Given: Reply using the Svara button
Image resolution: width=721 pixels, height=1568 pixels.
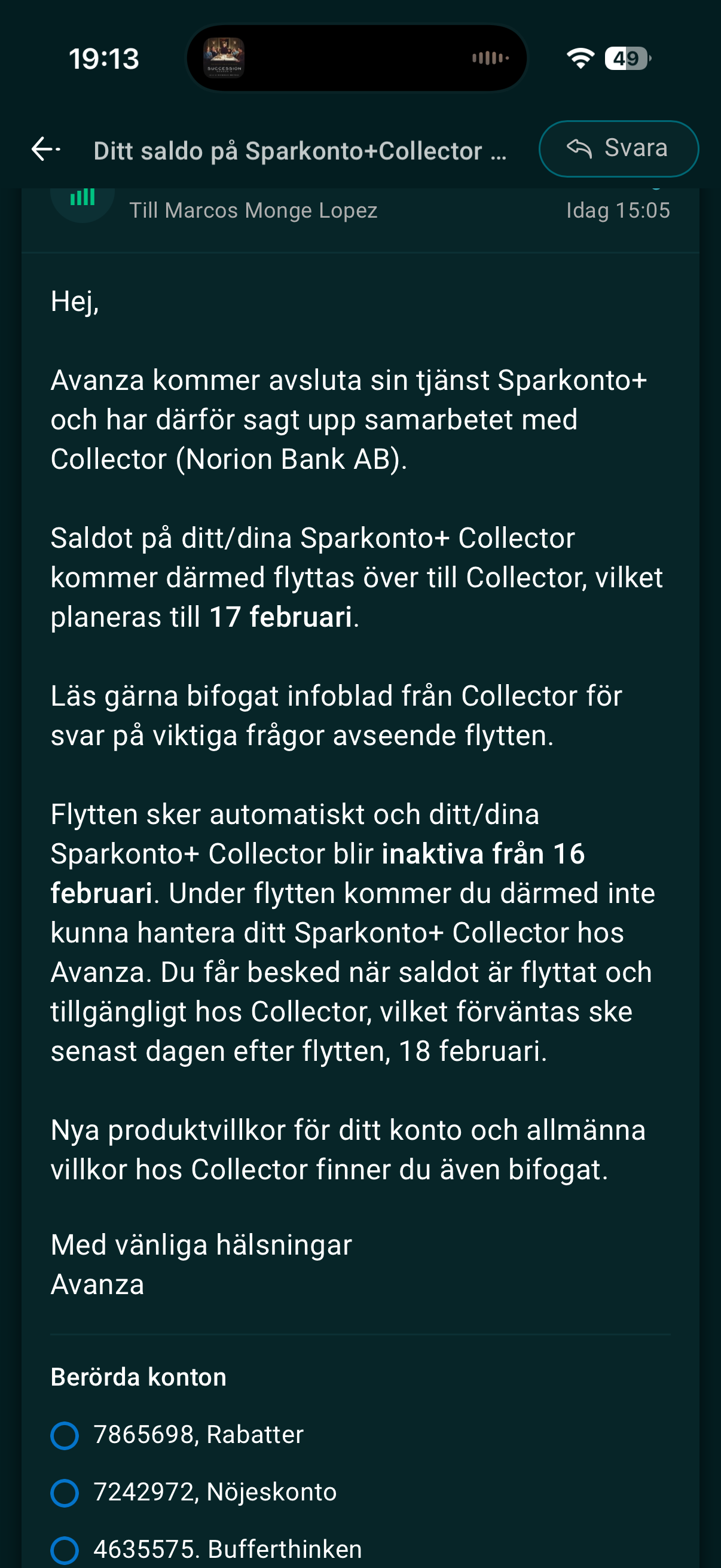Looking at the screenshot, I should click(618, 149).
